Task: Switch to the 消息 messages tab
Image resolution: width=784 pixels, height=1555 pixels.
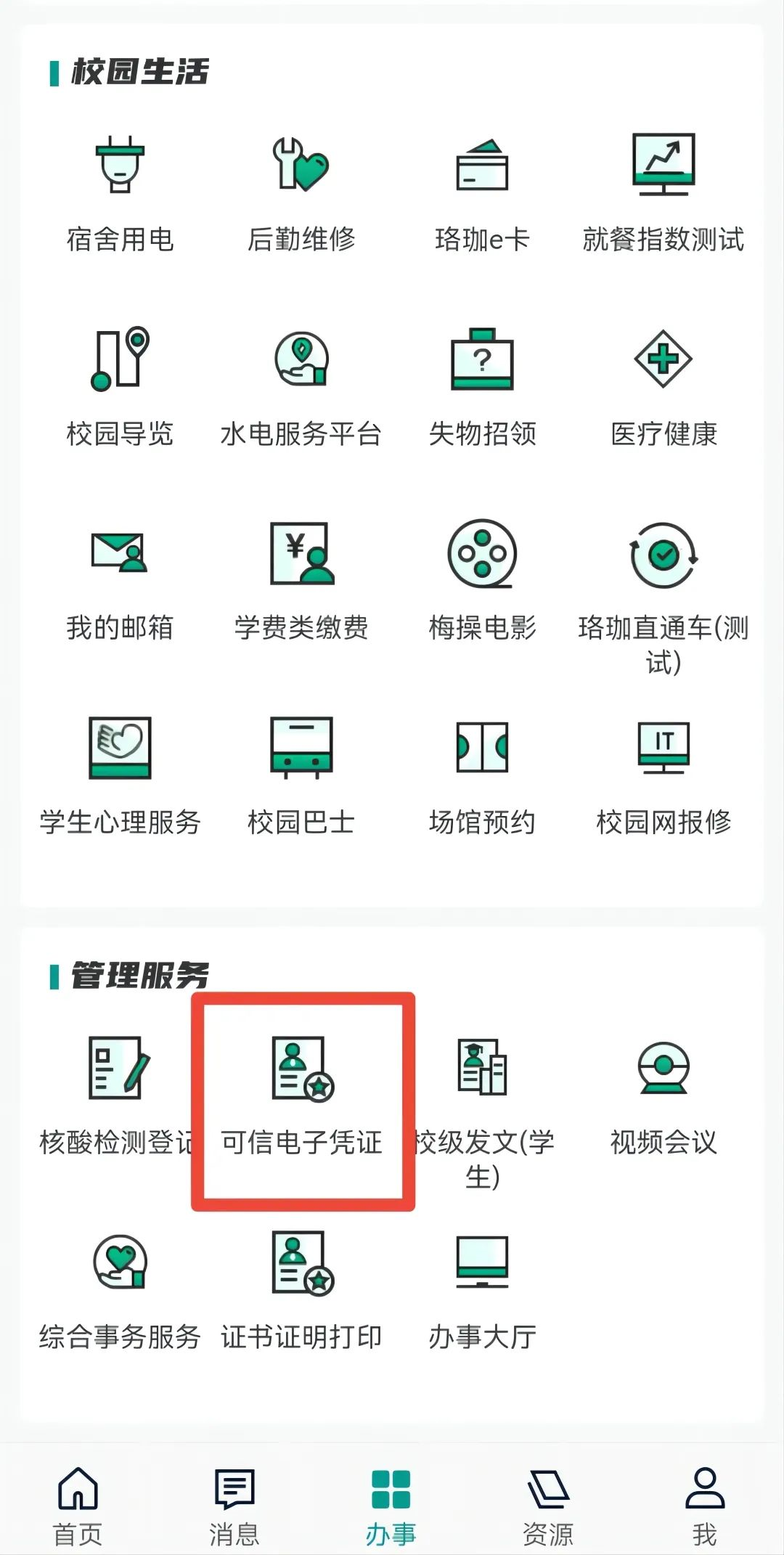Action: [234, 1506]
